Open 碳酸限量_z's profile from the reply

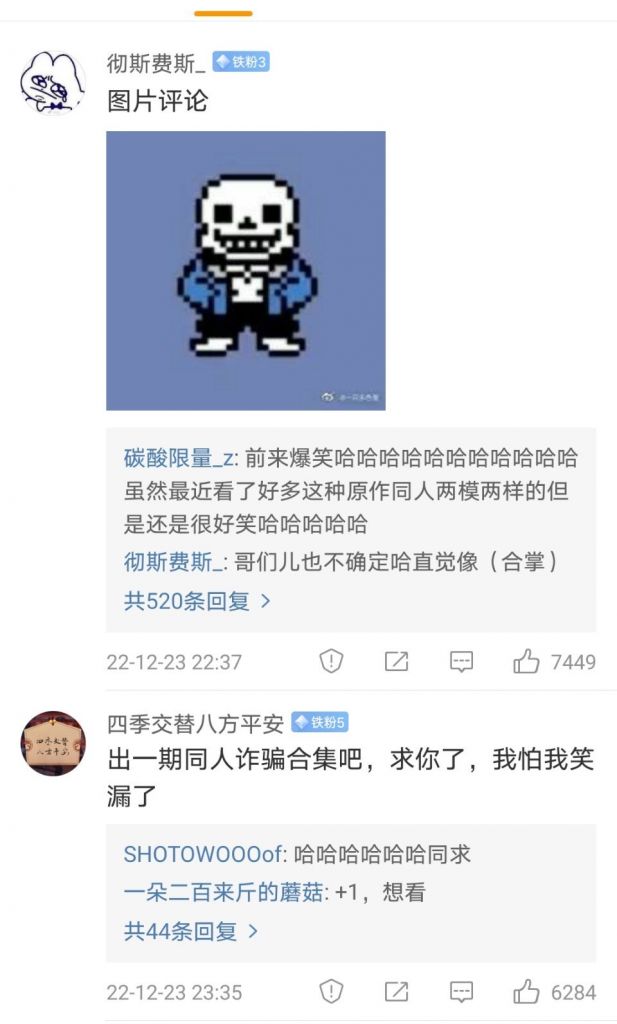[x=178, y=458]
